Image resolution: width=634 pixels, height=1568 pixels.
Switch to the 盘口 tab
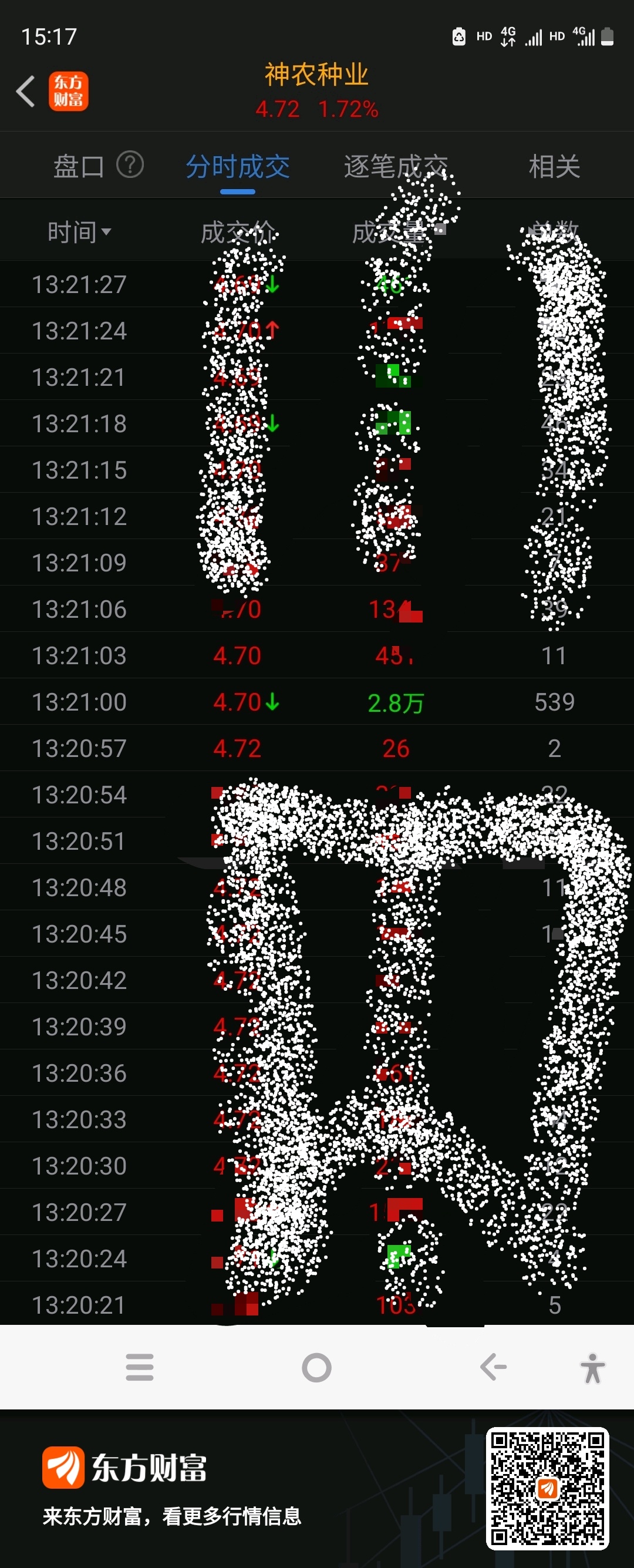coord(79,166)
